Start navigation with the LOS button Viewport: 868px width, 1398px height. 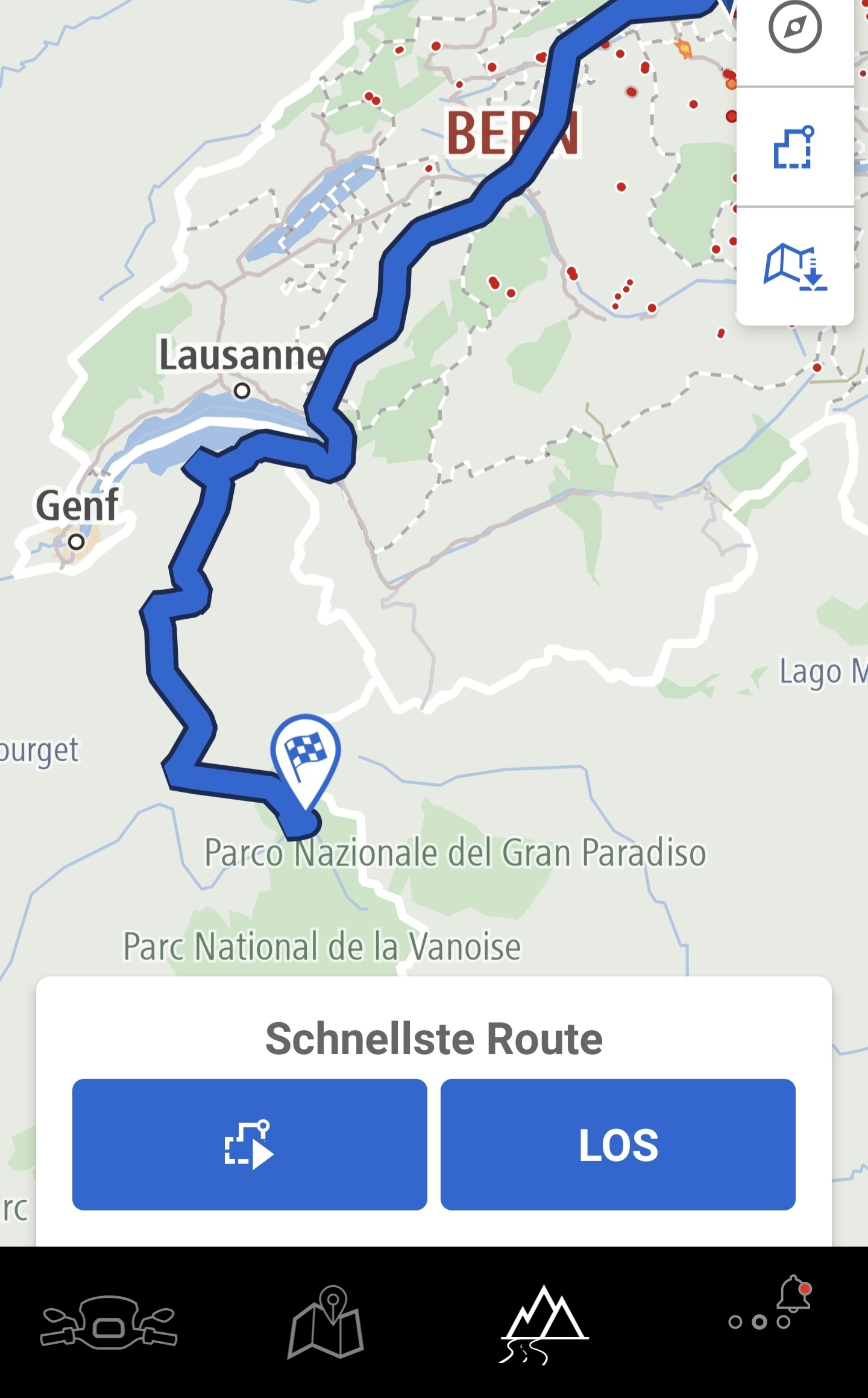click(x=618, y=1144)
